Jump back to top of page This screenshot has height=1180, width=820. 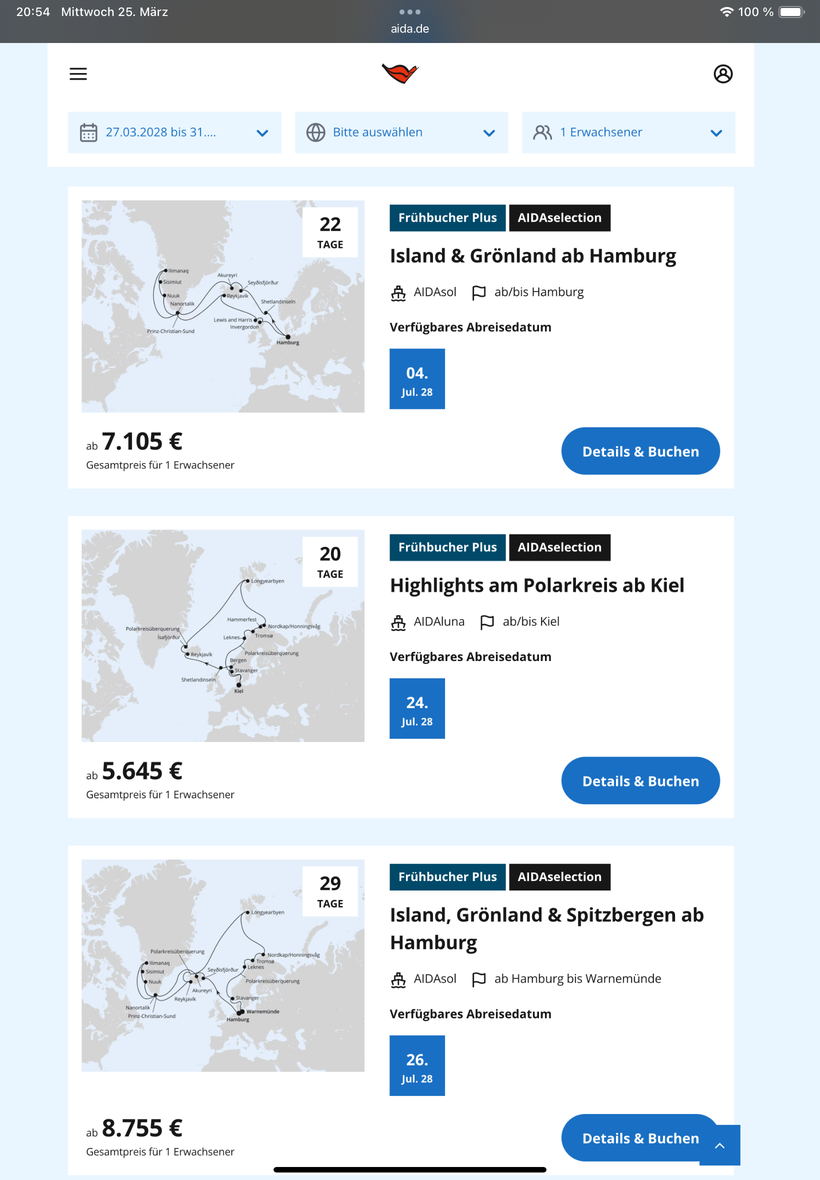coord(720,1145)
